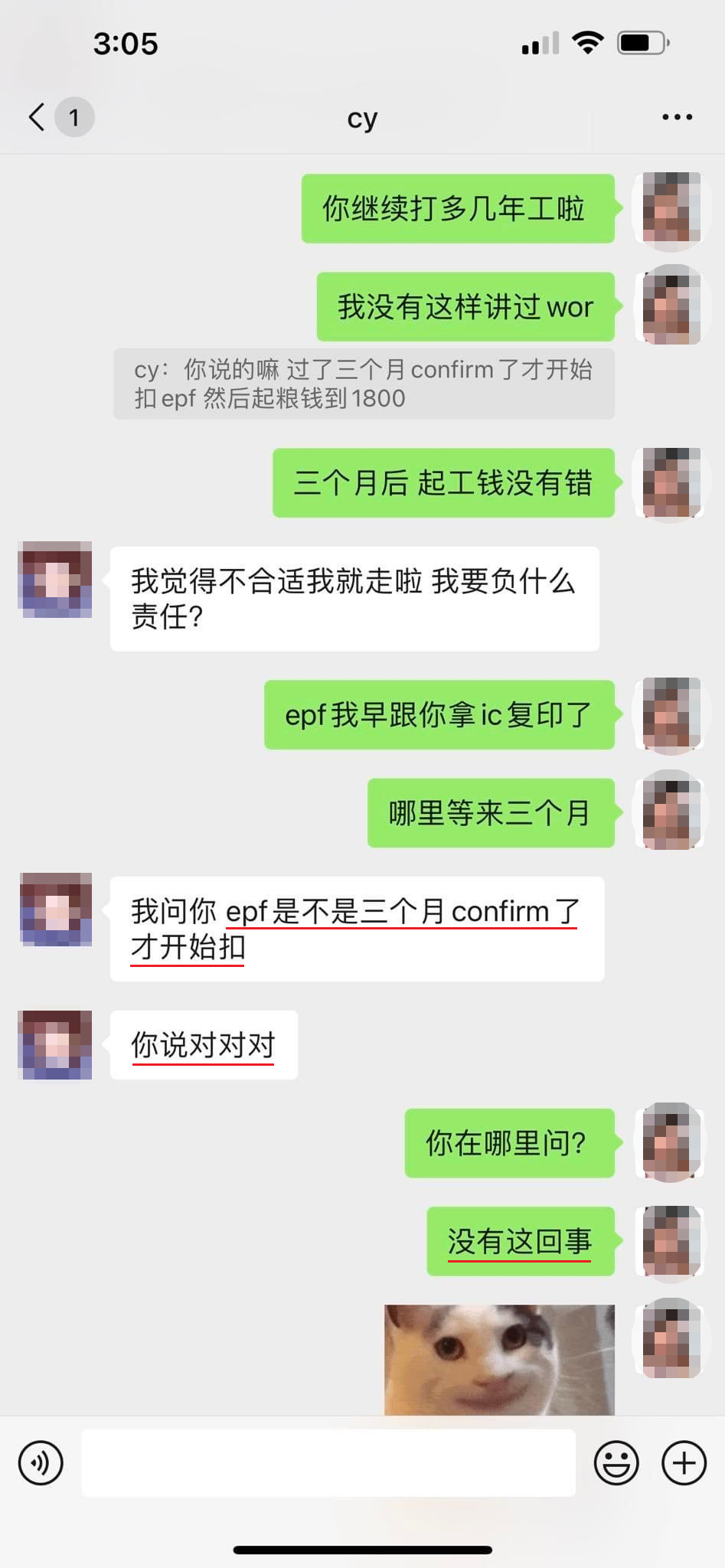Viewport: 725px width, 1568px height.
Task: Open the cat sticker image
Action: [499, 1359]
